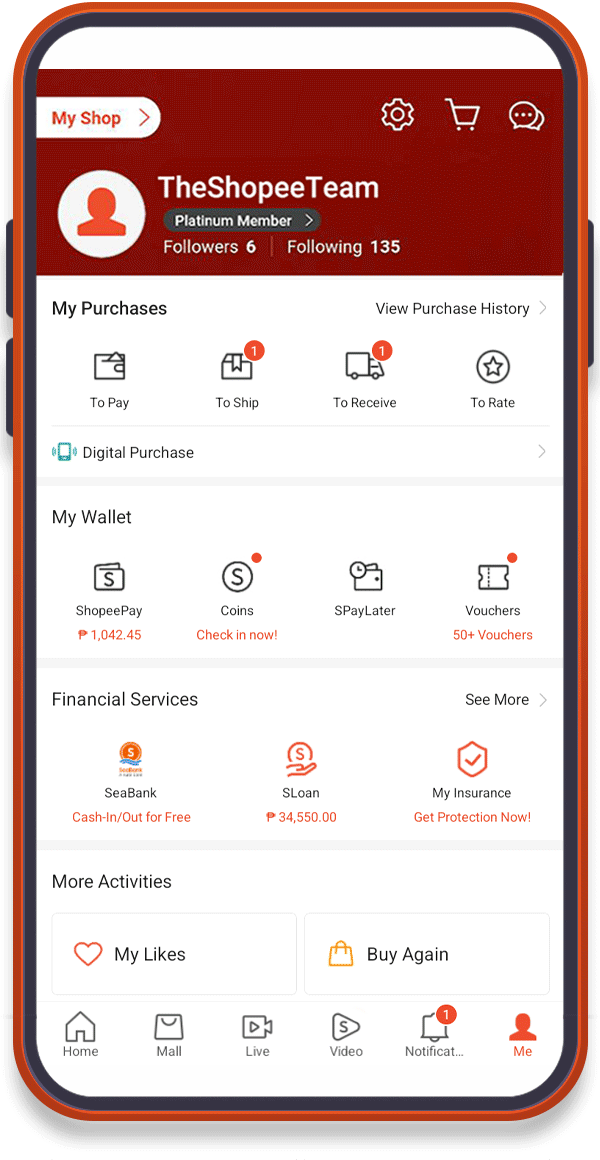View Platinum Member details
600x1160 pixels.
[241, 220]
